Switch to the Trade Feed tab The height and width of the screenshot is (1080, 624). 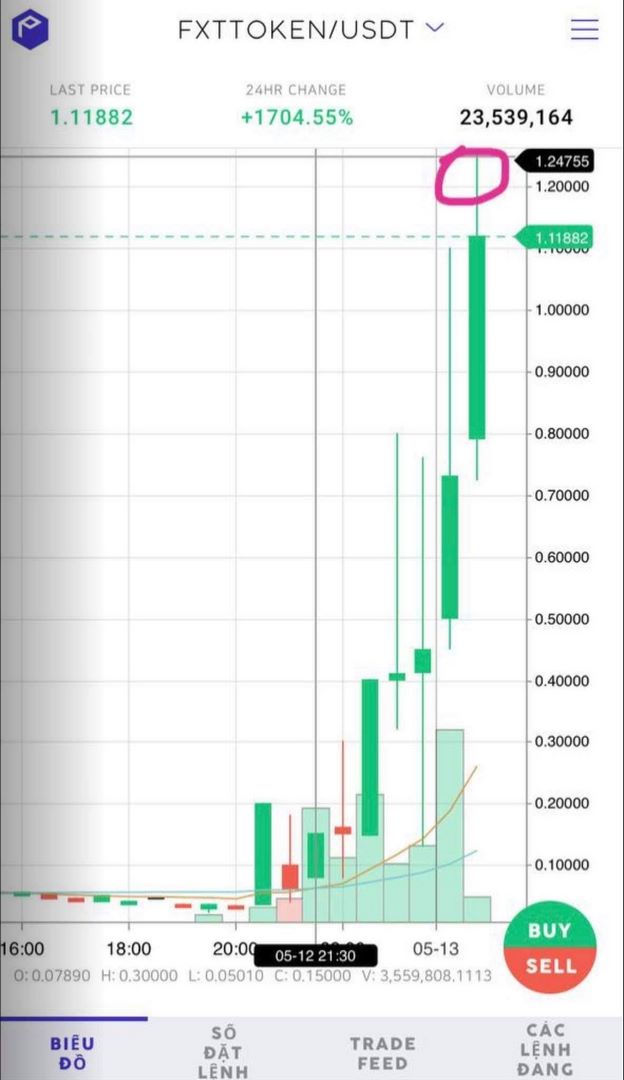[382, 1052]
